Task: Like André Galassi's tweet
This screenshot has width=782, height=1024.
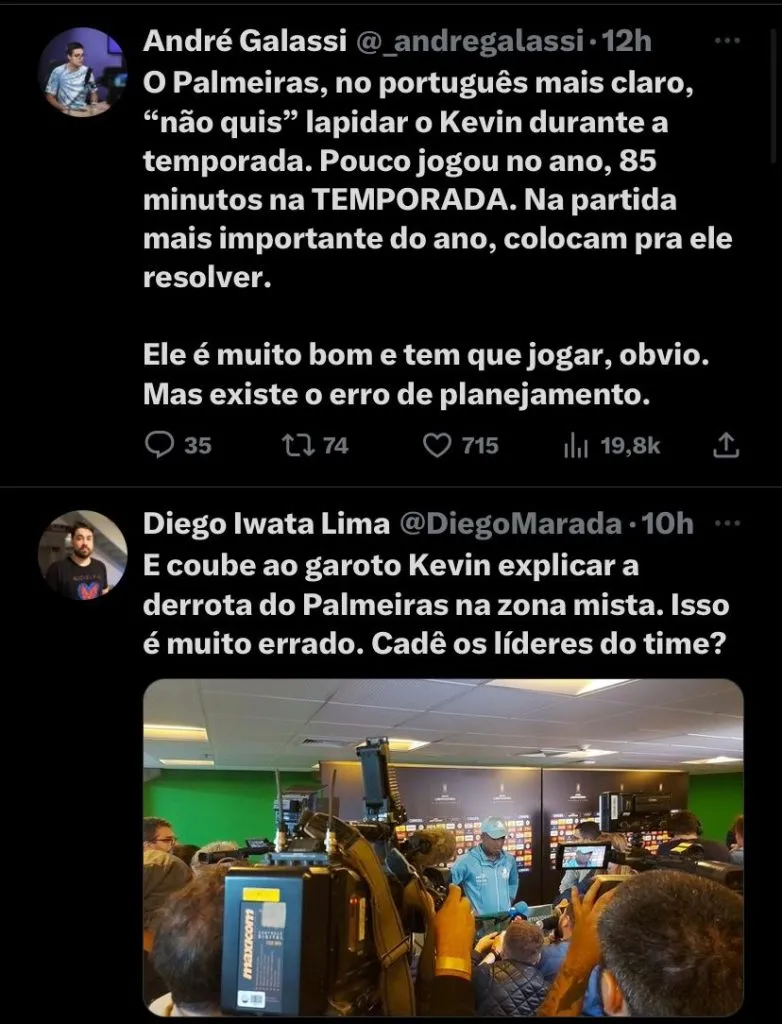Action: tap(437, 445)
